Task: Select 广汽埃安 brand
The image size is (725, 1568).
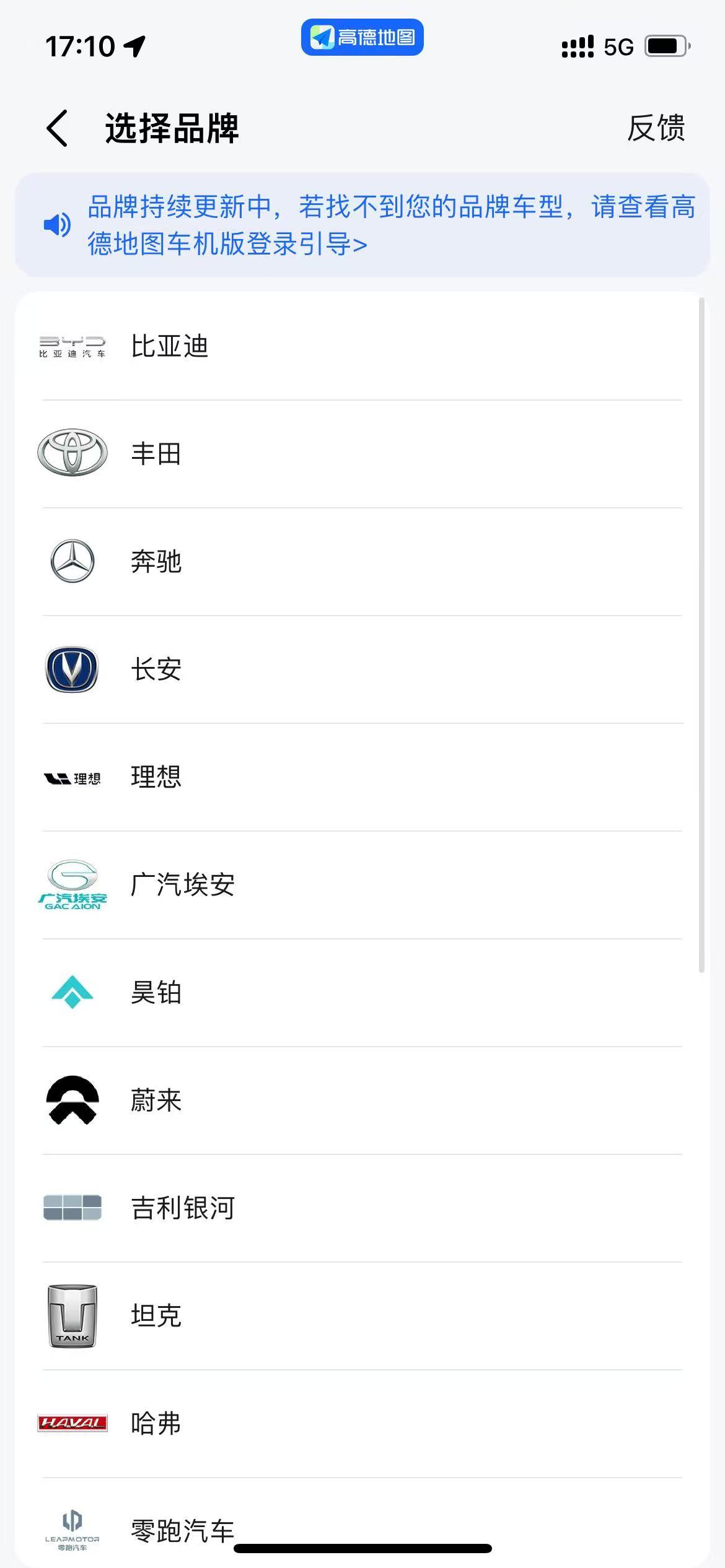Action: pos(362,885)
